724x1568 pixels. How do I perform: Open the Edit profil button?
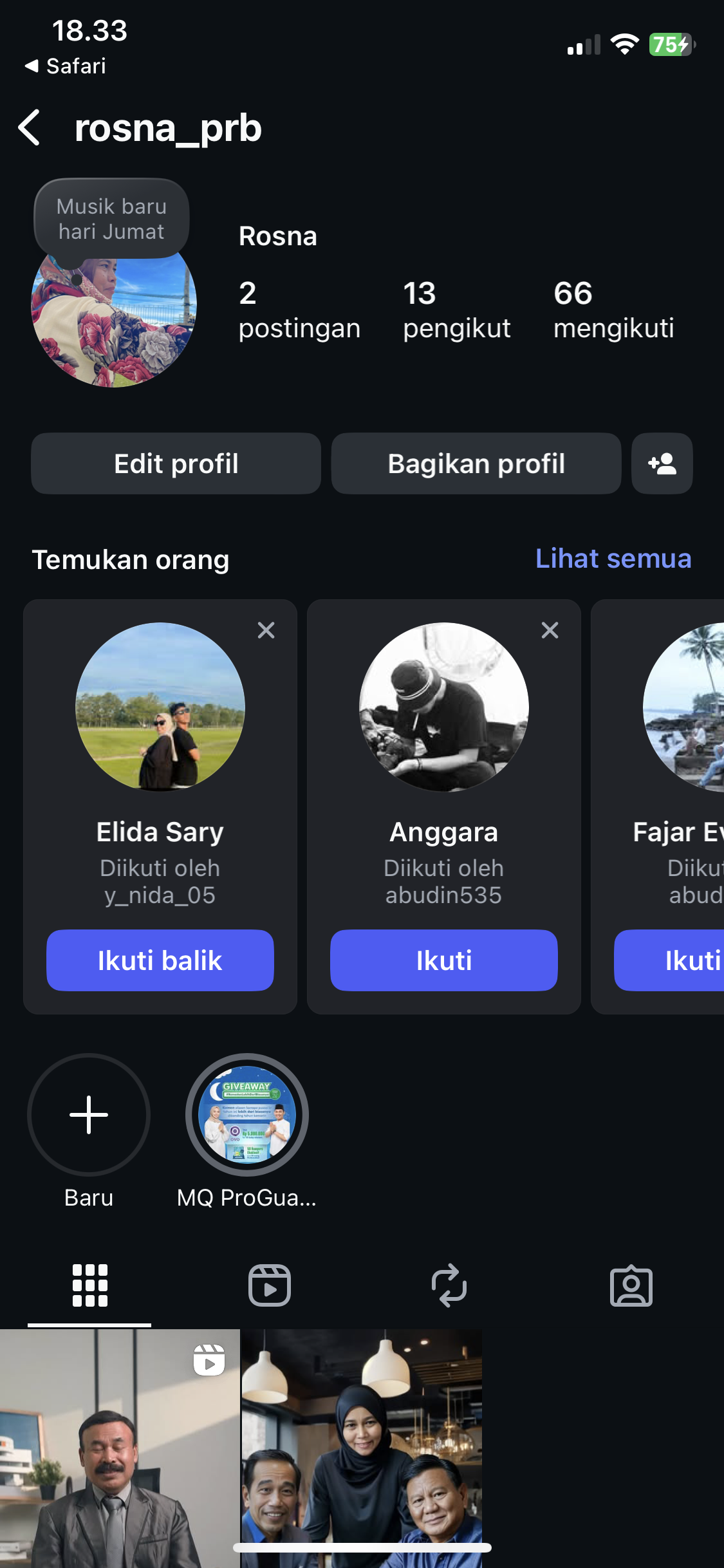(x=176, y=463)
